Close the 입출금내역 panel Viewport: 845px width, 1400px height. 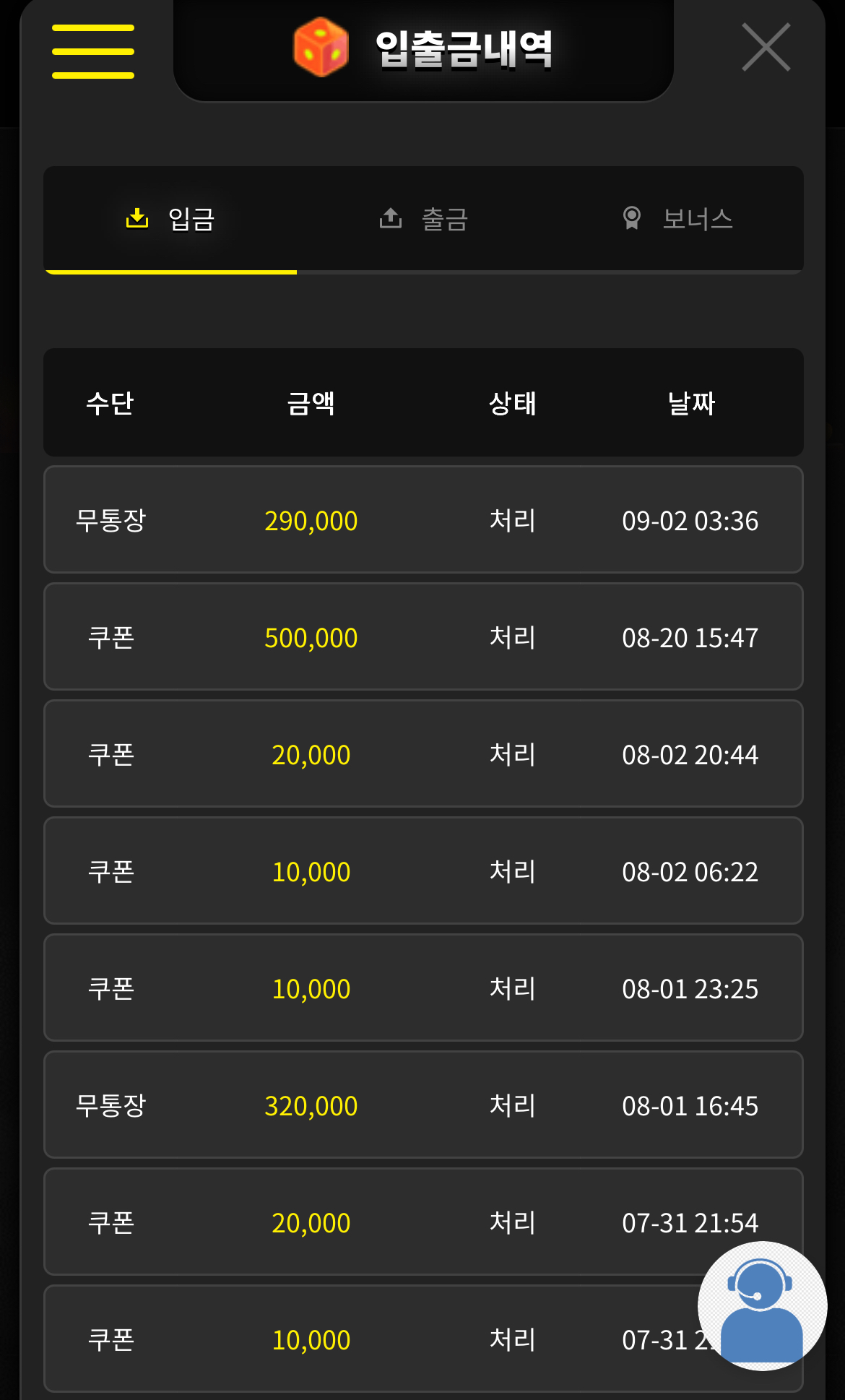[x=766, y=48]
